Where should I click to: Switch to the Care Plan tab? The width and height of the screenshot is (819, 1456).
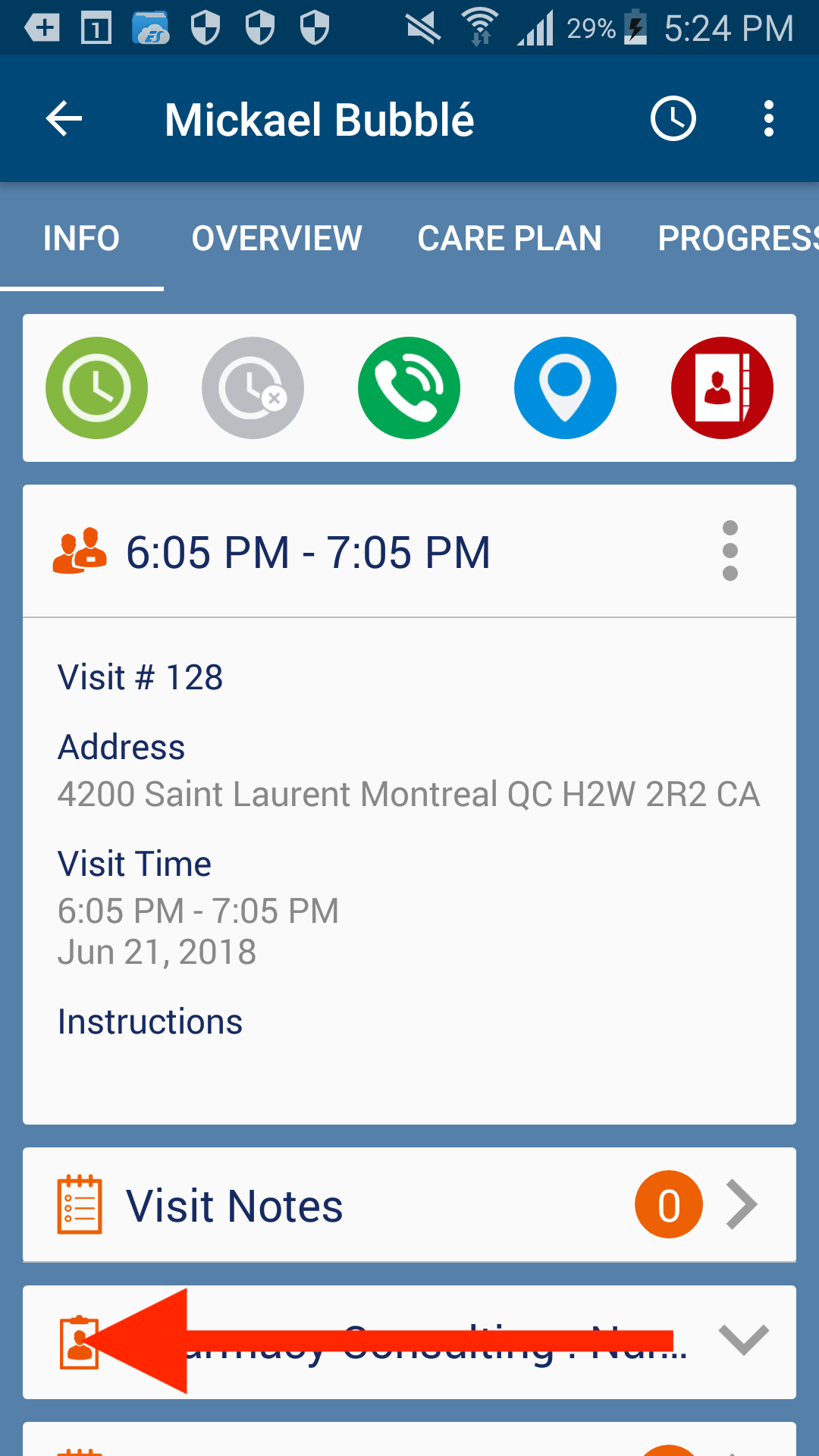click(509, 238)
